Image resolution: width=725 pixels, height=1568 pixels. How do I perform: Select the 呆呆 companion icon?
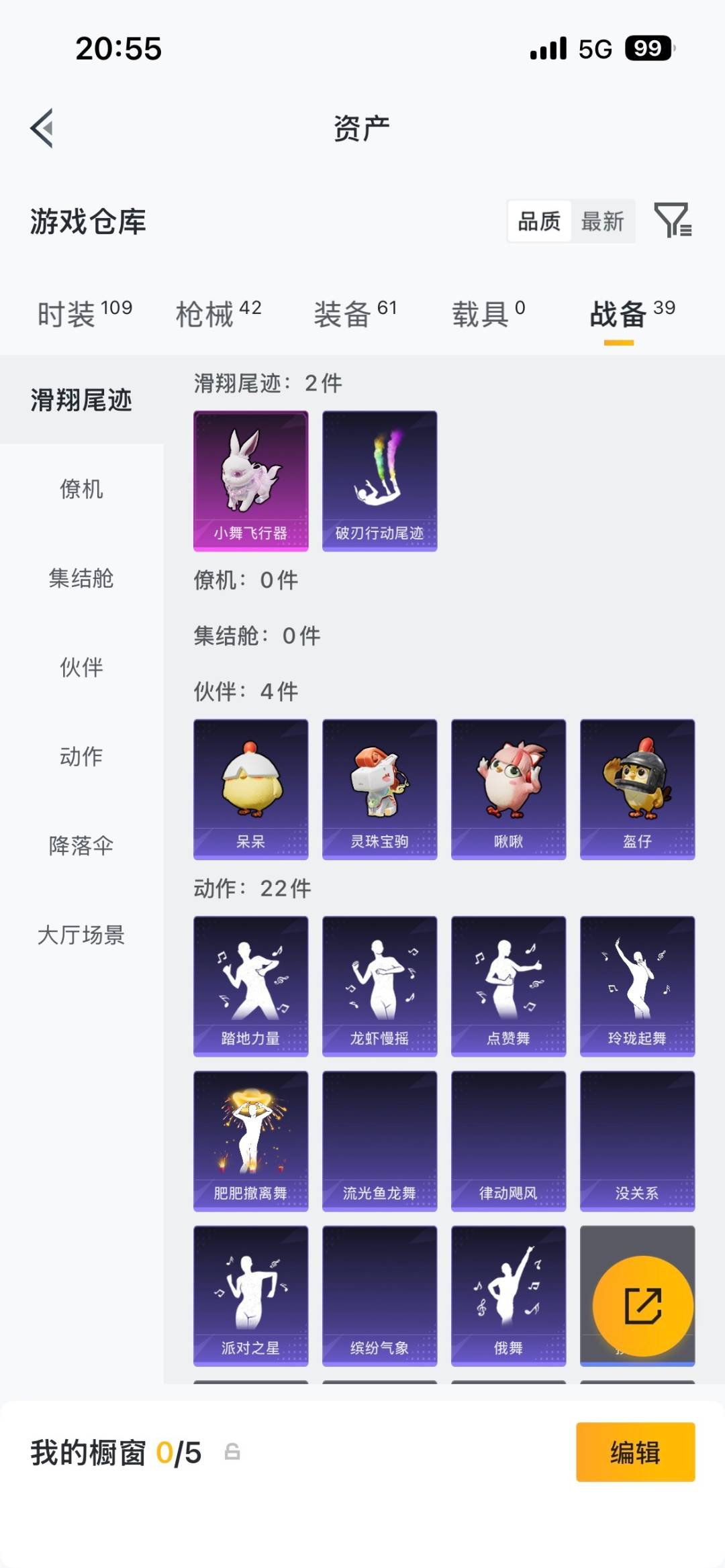(250, 788)
